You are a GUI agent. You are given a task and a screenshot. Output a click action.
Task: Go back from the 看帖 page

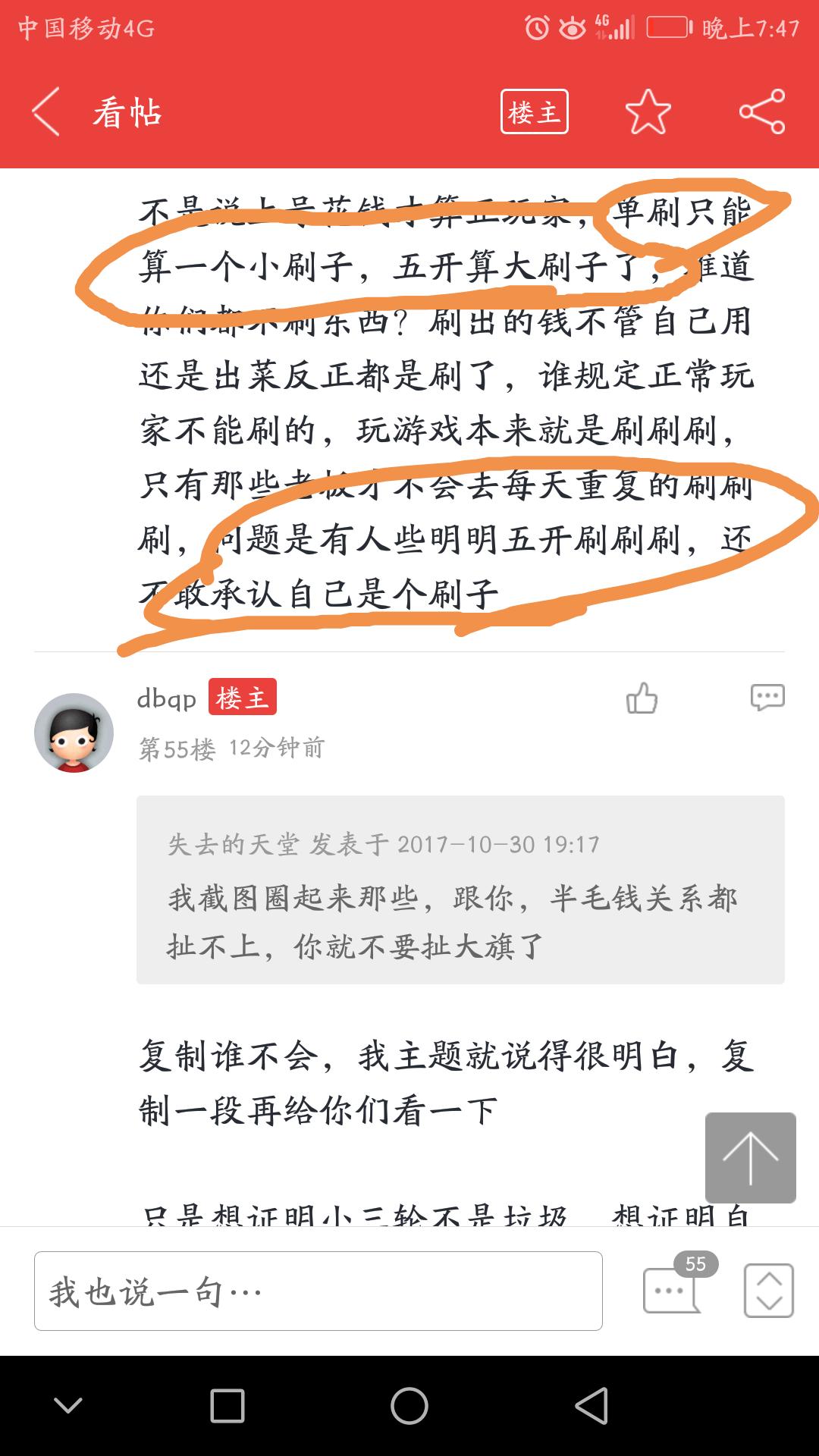pos(47,112)
